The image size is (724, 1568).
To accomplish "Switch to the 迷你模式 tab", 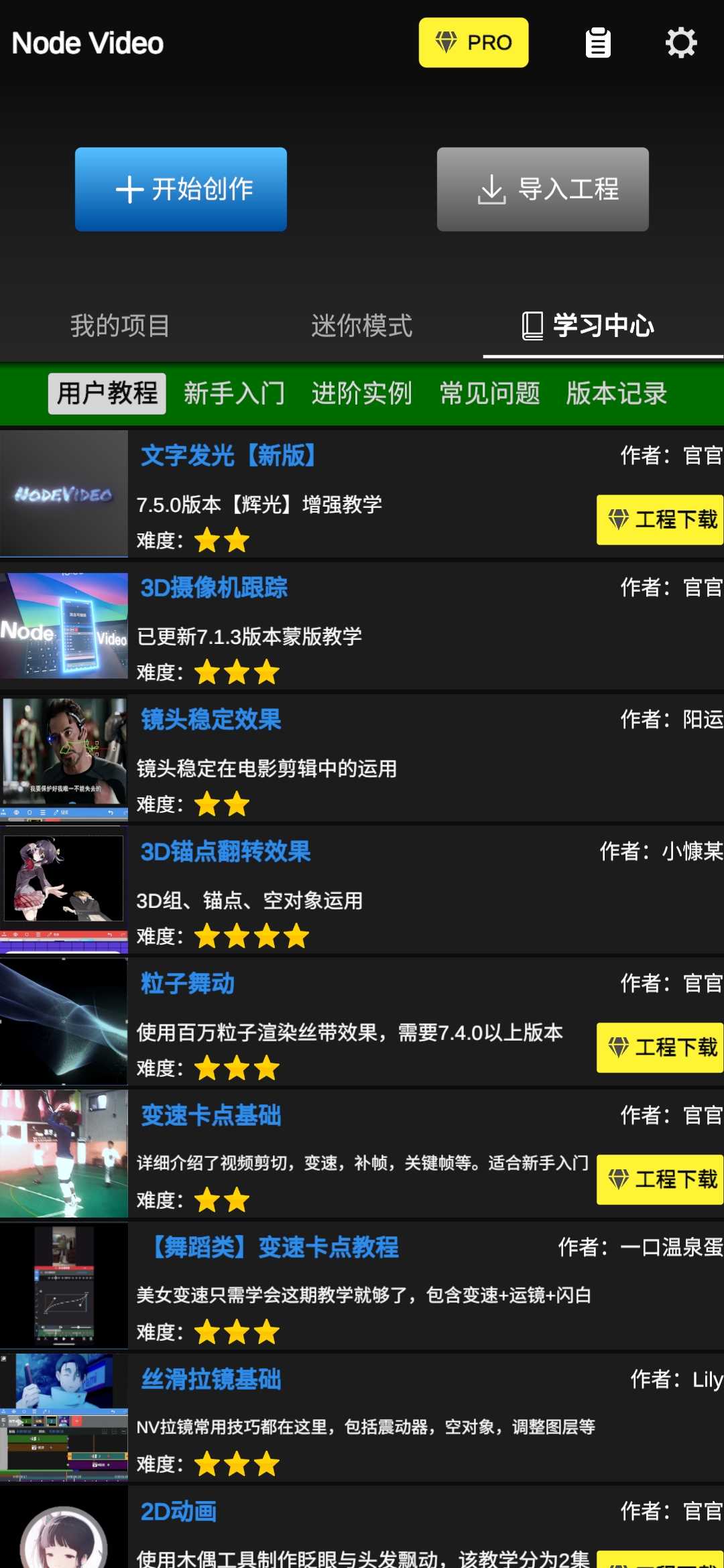I will pos(361,326).
